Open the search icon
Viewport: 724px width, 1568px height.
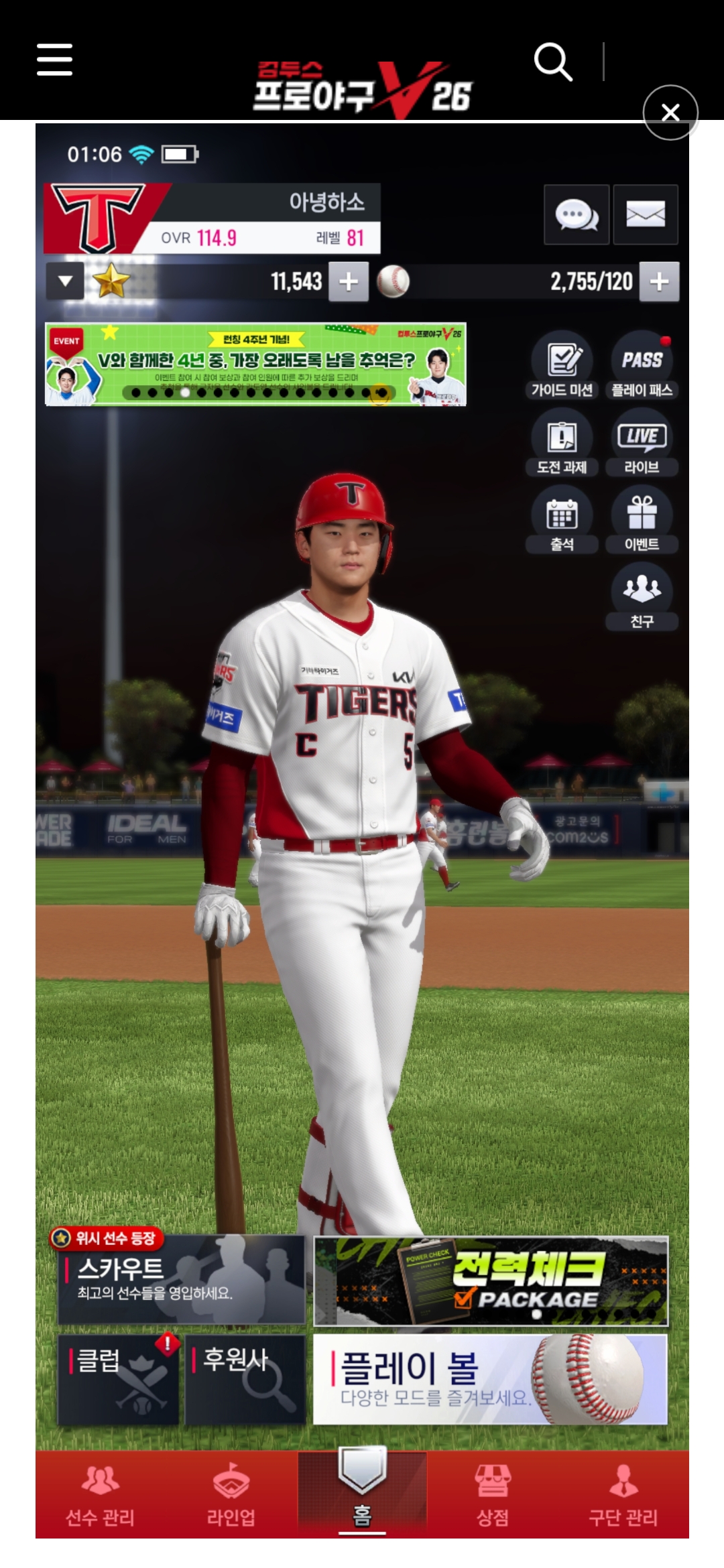[x=553, y=63]
